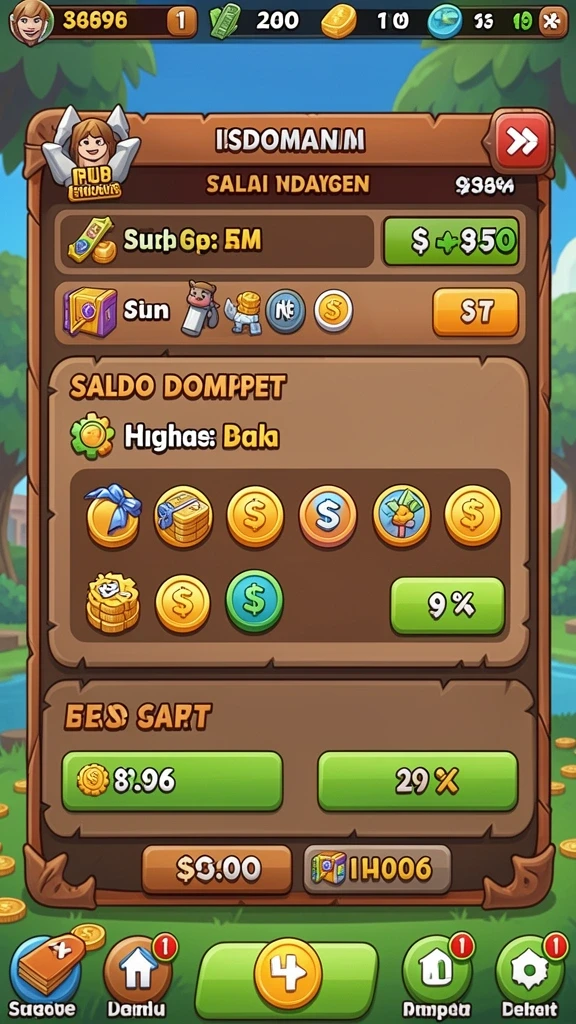Viewport: 576px width, 1024px height.
Task: Select the green dollar coin in the wallet
Action: pos(254,601)
